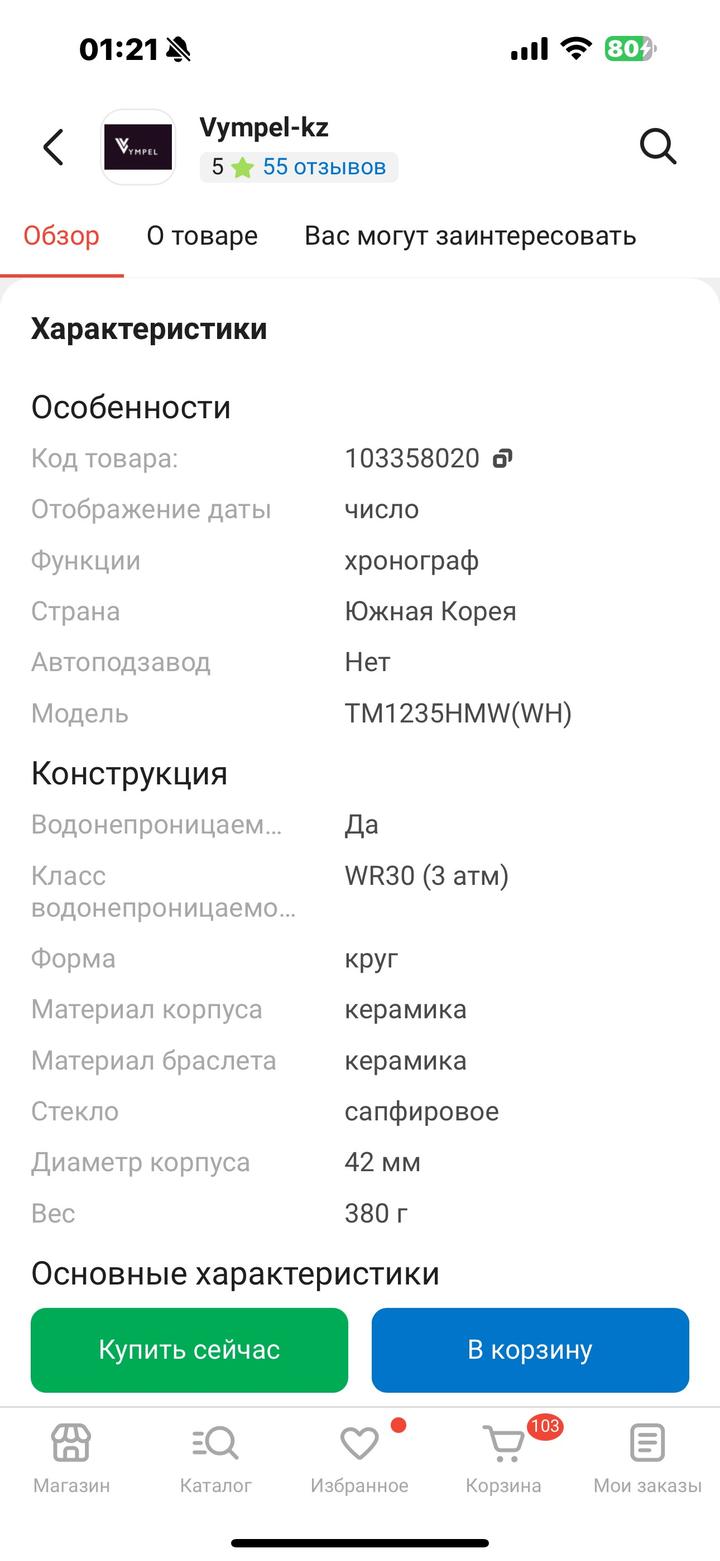
Task: Open the Избранное favorites tab
Action: tap(359, 1458)
